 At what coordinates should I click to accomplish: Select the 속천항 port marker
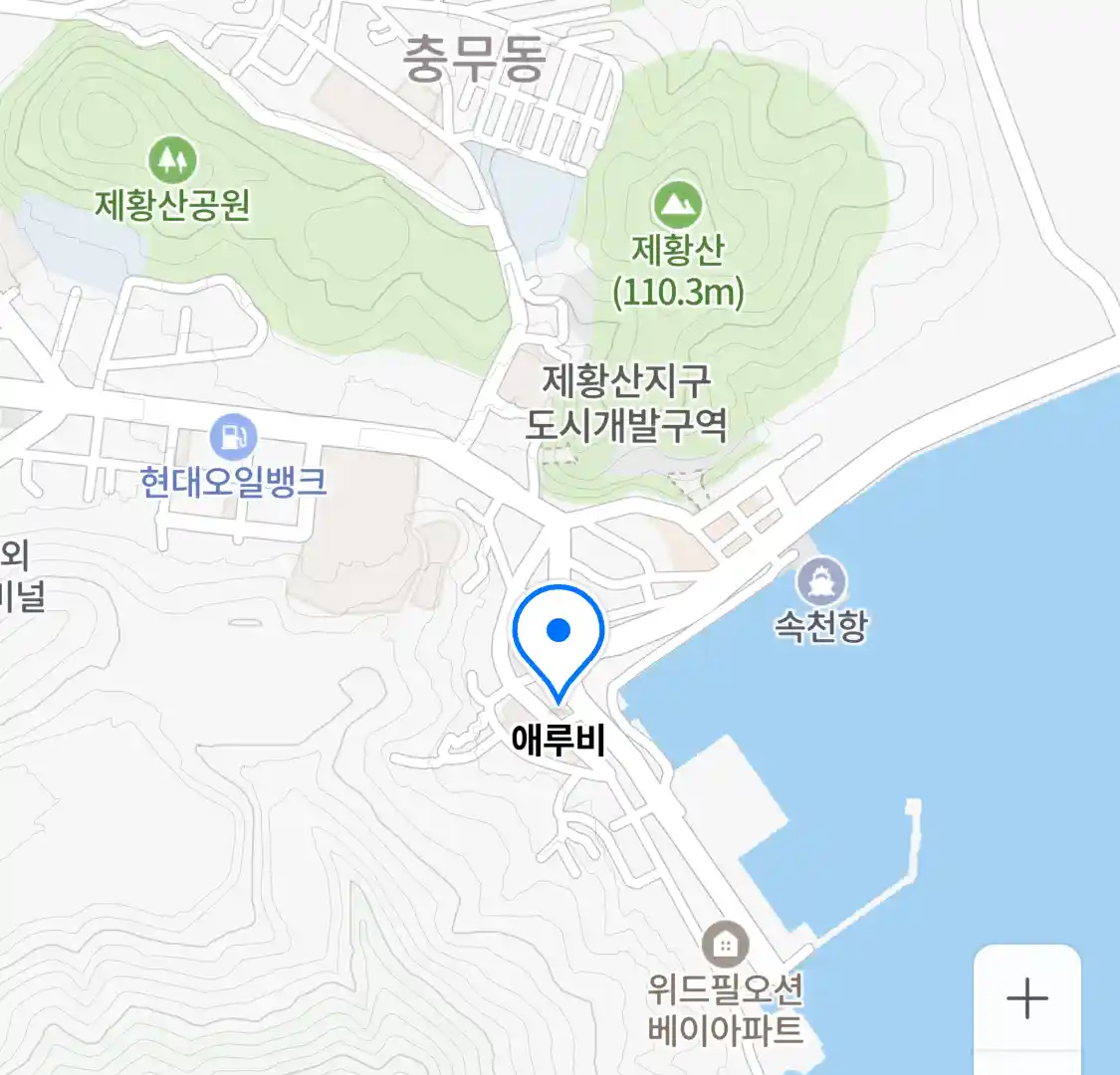(821, 580)
